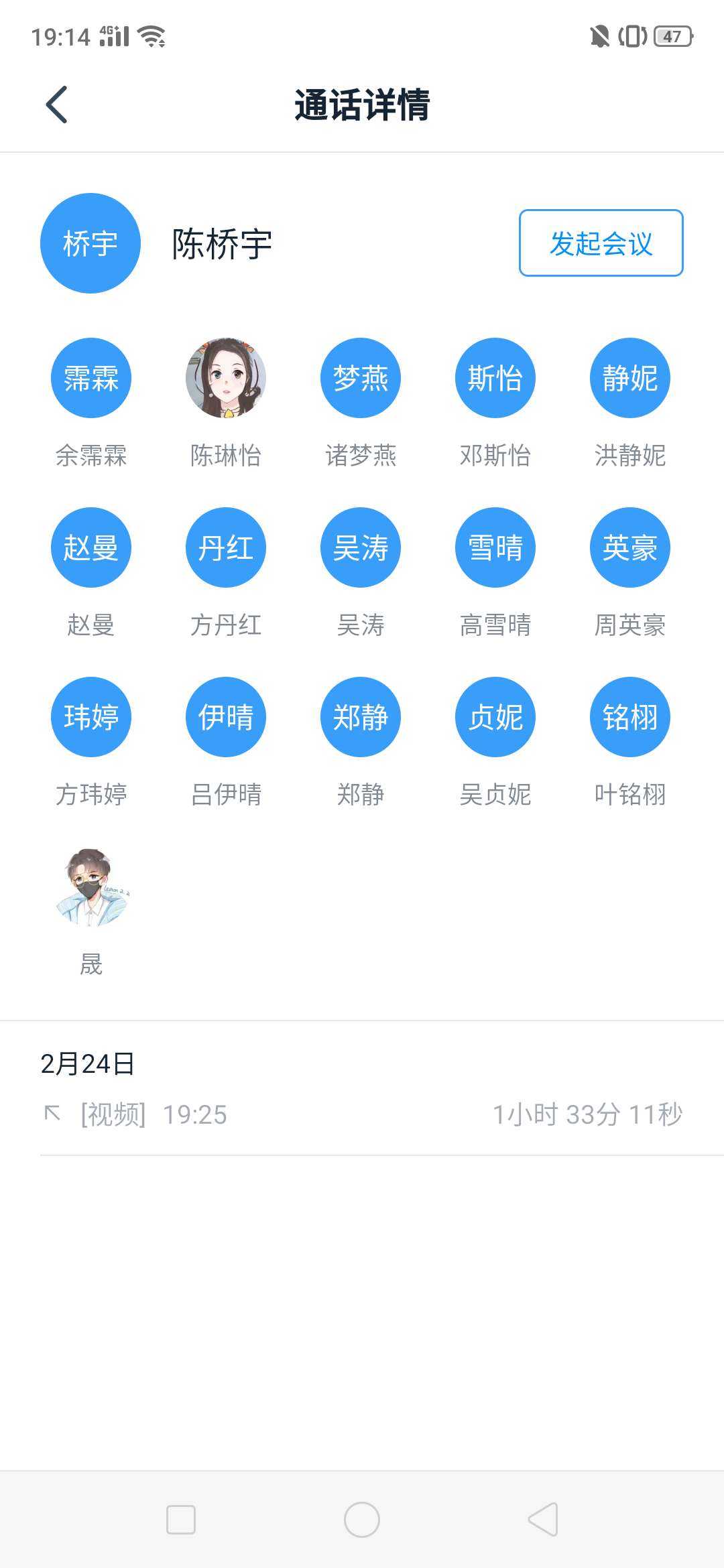Tap the system home button
Screen dimensions: 724x1568
click(362, 1520)
